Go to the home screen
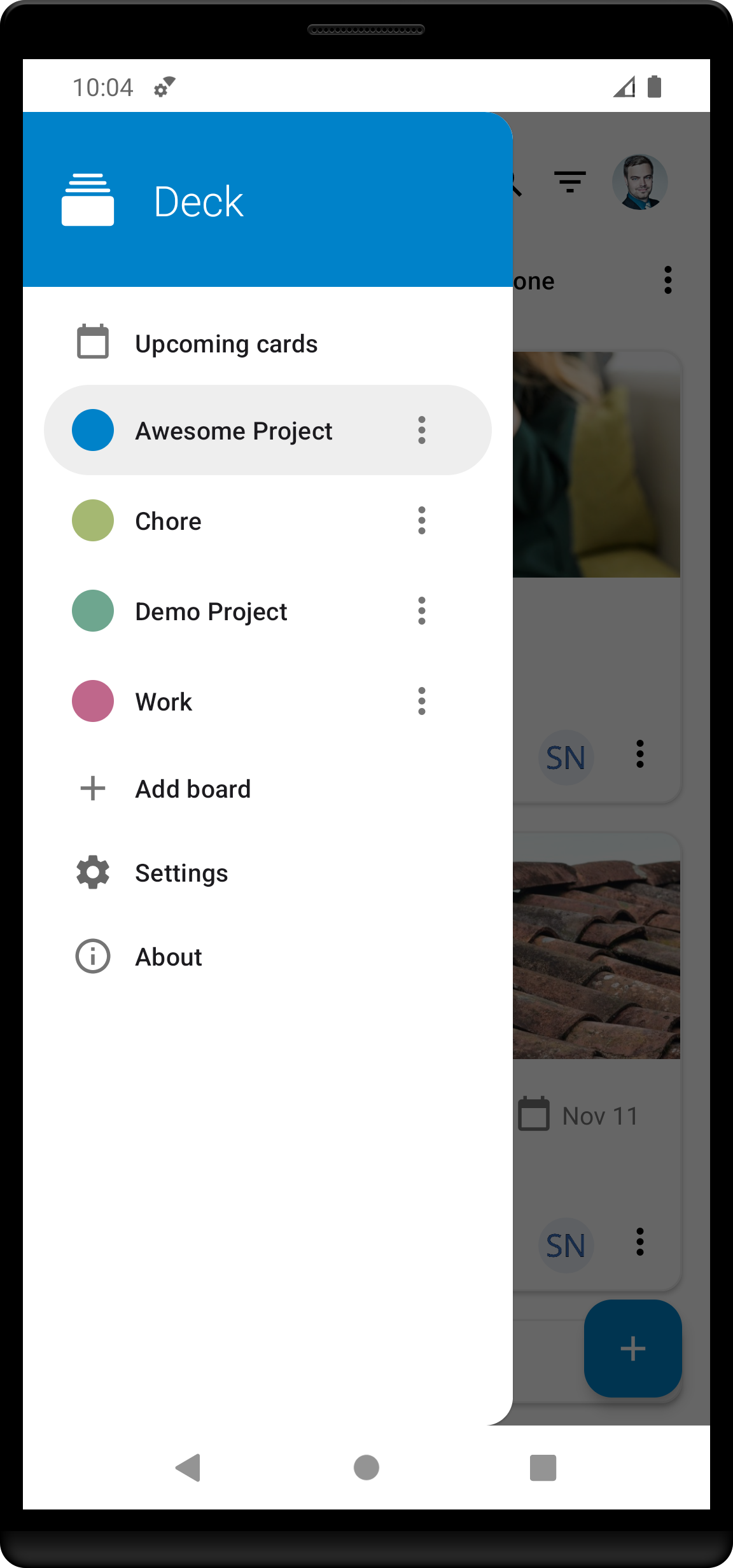 pyautogui.click(x=366, y=1467)
